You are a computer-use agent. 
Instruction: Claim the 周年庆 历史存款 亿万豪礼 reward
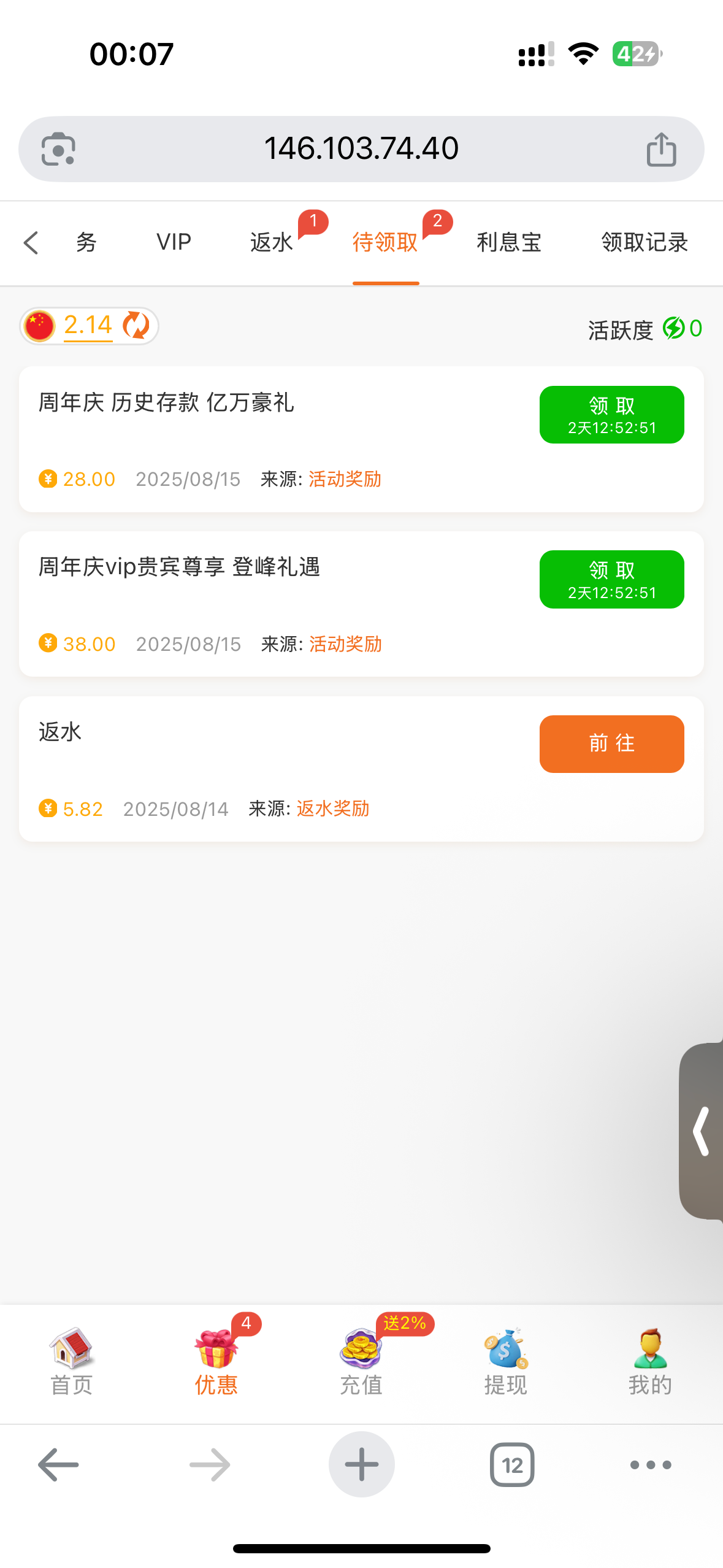(x=611, y=415)
